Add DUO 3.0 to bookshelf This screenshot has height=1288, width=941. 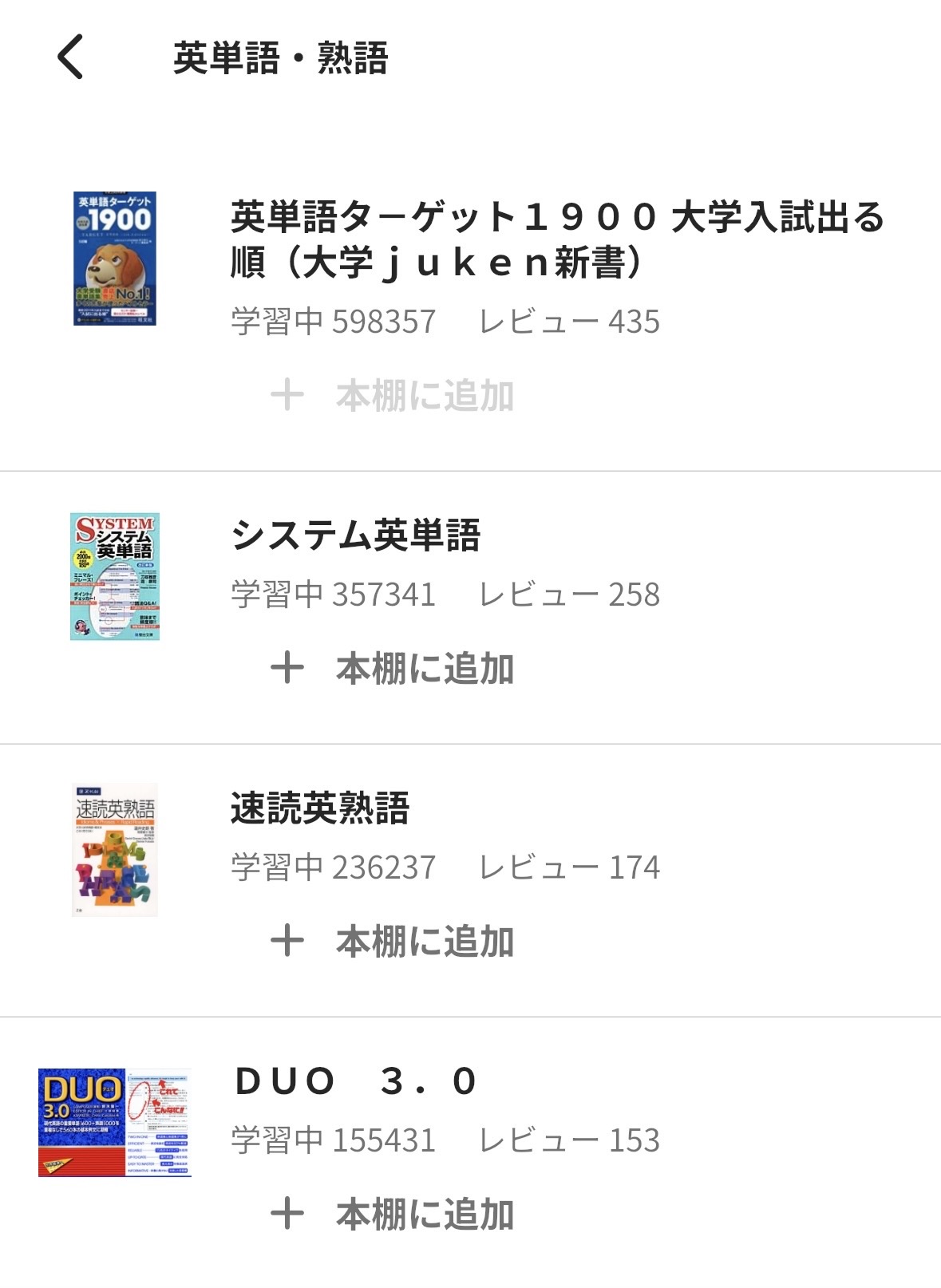coord(393,1214)
